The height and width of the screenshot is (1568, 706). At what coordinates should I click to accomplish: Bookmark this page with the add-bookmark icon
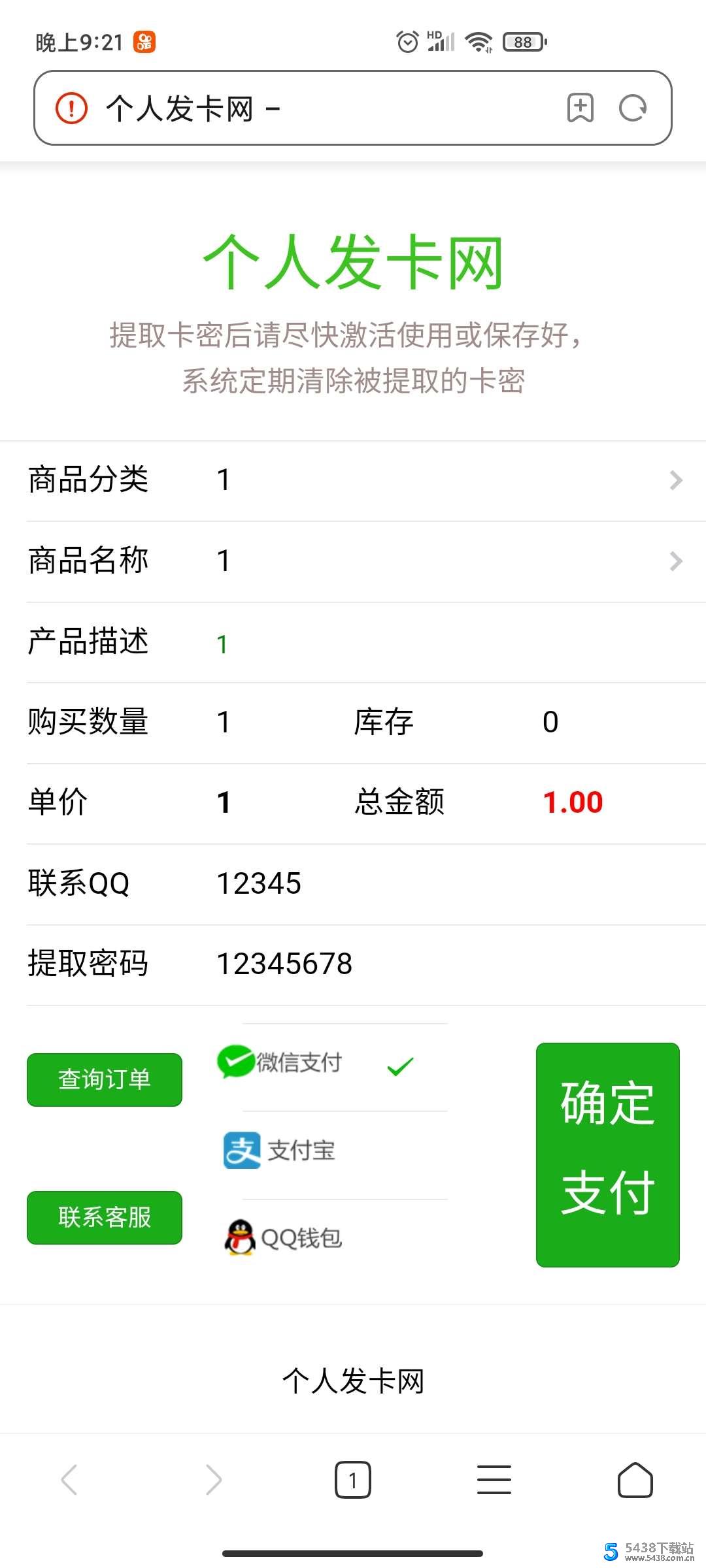tap(580, 108)
